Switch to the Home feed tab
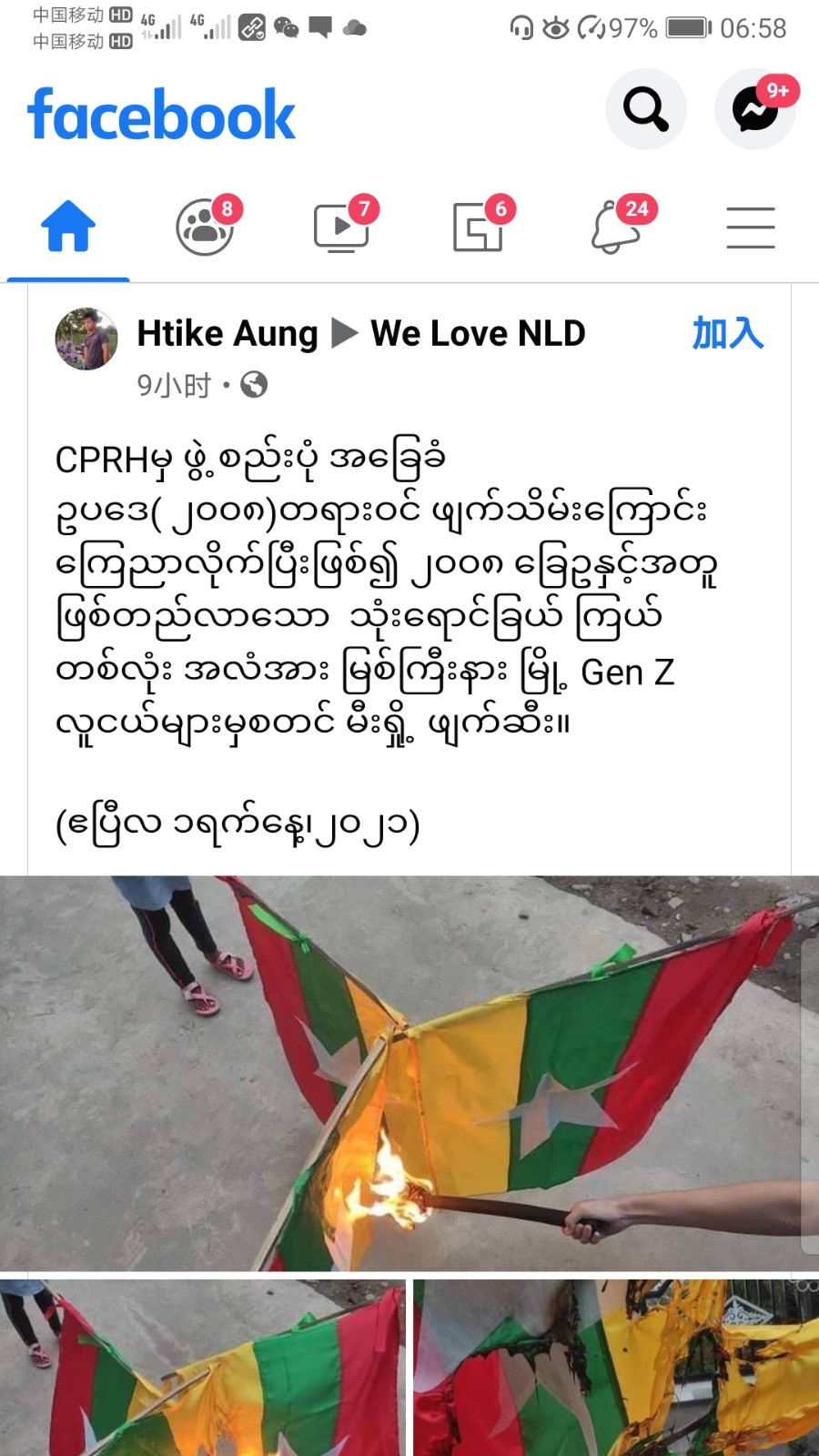The image size is (819, 1456). [68, 227]
